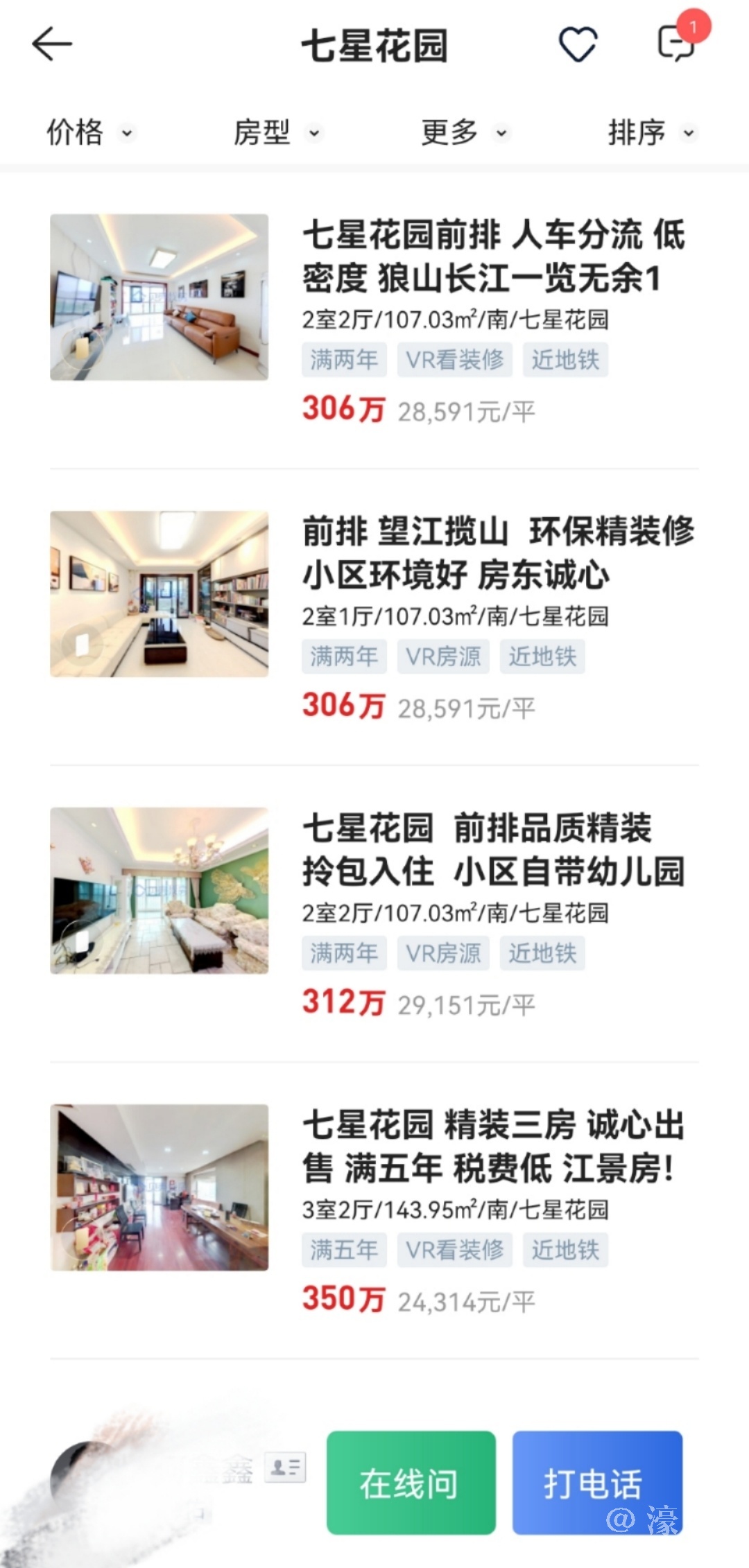
Task: Expand the 价格 filter dropdown
Action: coord(90,132)
